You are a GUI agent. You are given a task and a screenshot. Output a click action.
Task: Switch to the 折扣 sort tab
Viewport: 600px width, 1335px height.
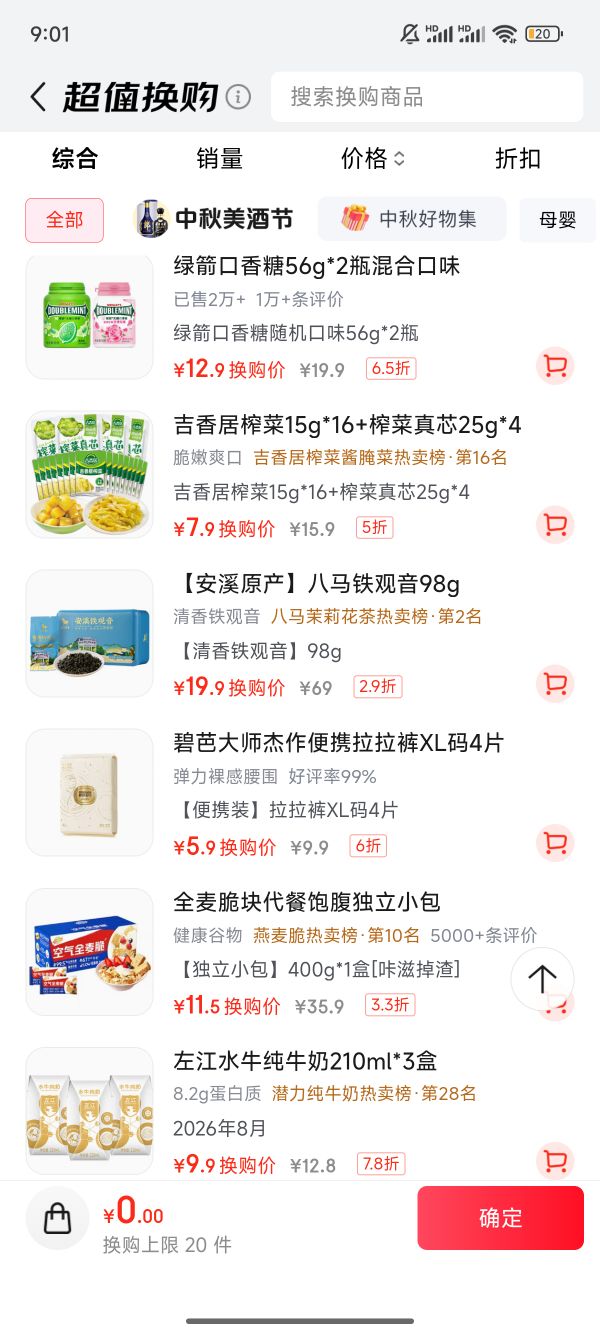pyautogui.click(x=518, y=158)
